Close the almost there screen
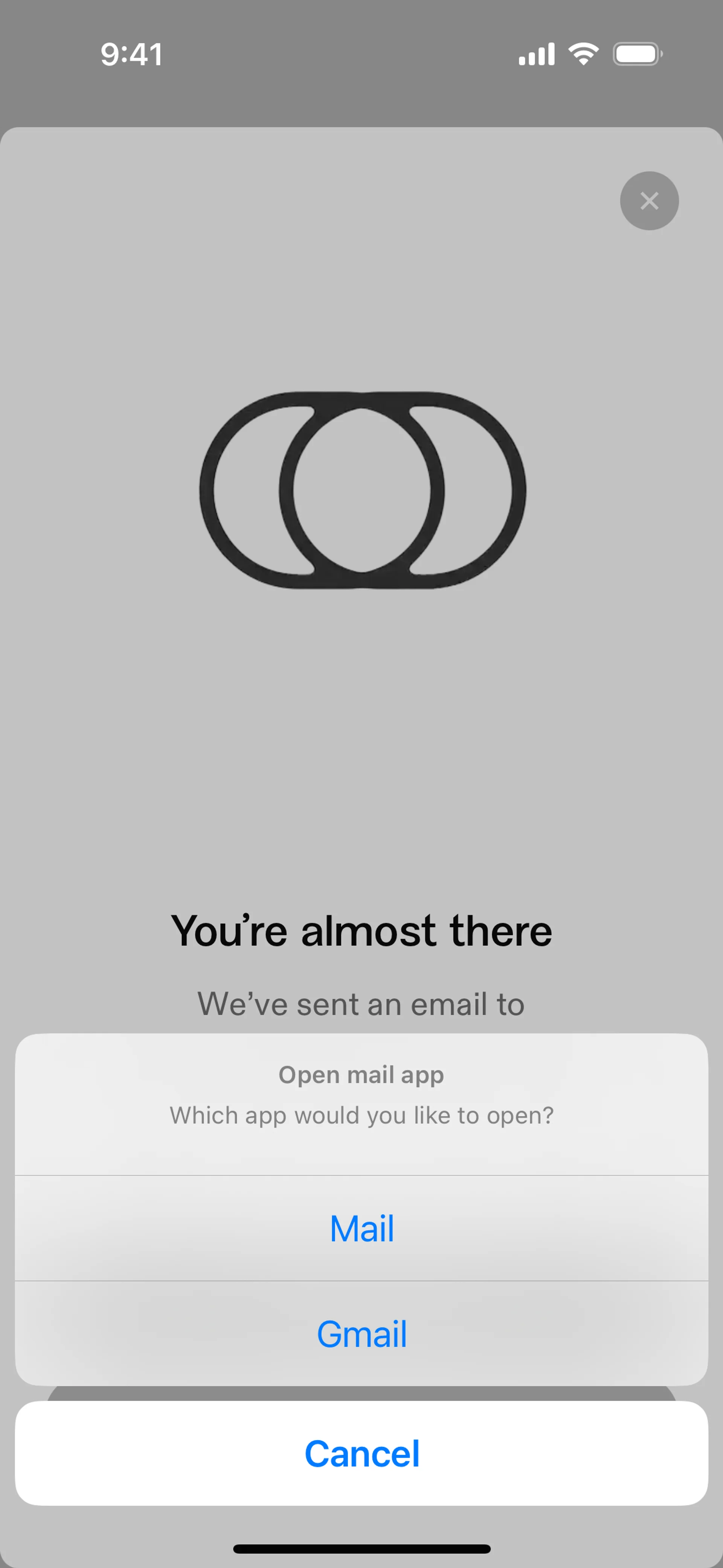Screen dimensions: 723x1568 pyautogui.click(x=649, y=201)
